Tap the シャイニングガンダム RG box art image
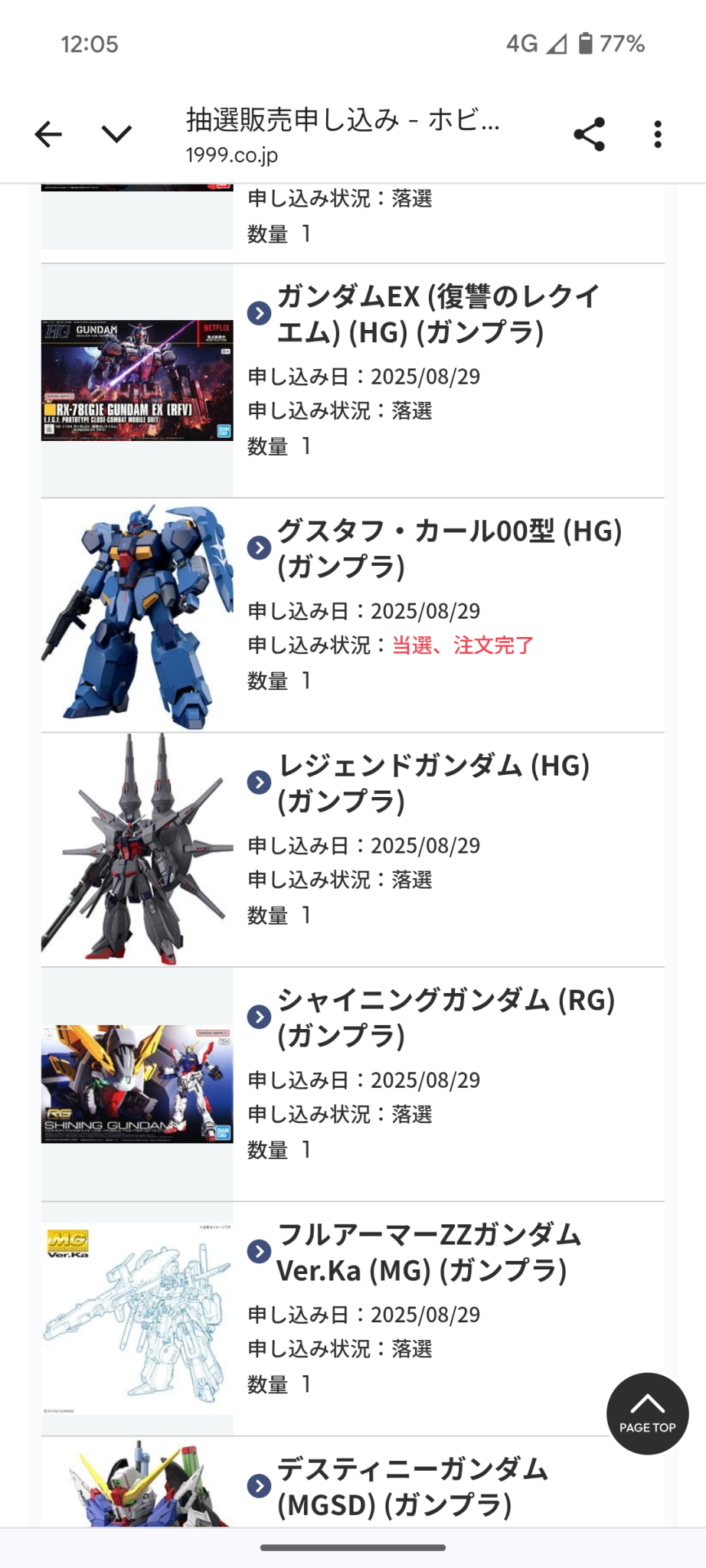This screenshot has height=1568, width=706. point(137,1084)
